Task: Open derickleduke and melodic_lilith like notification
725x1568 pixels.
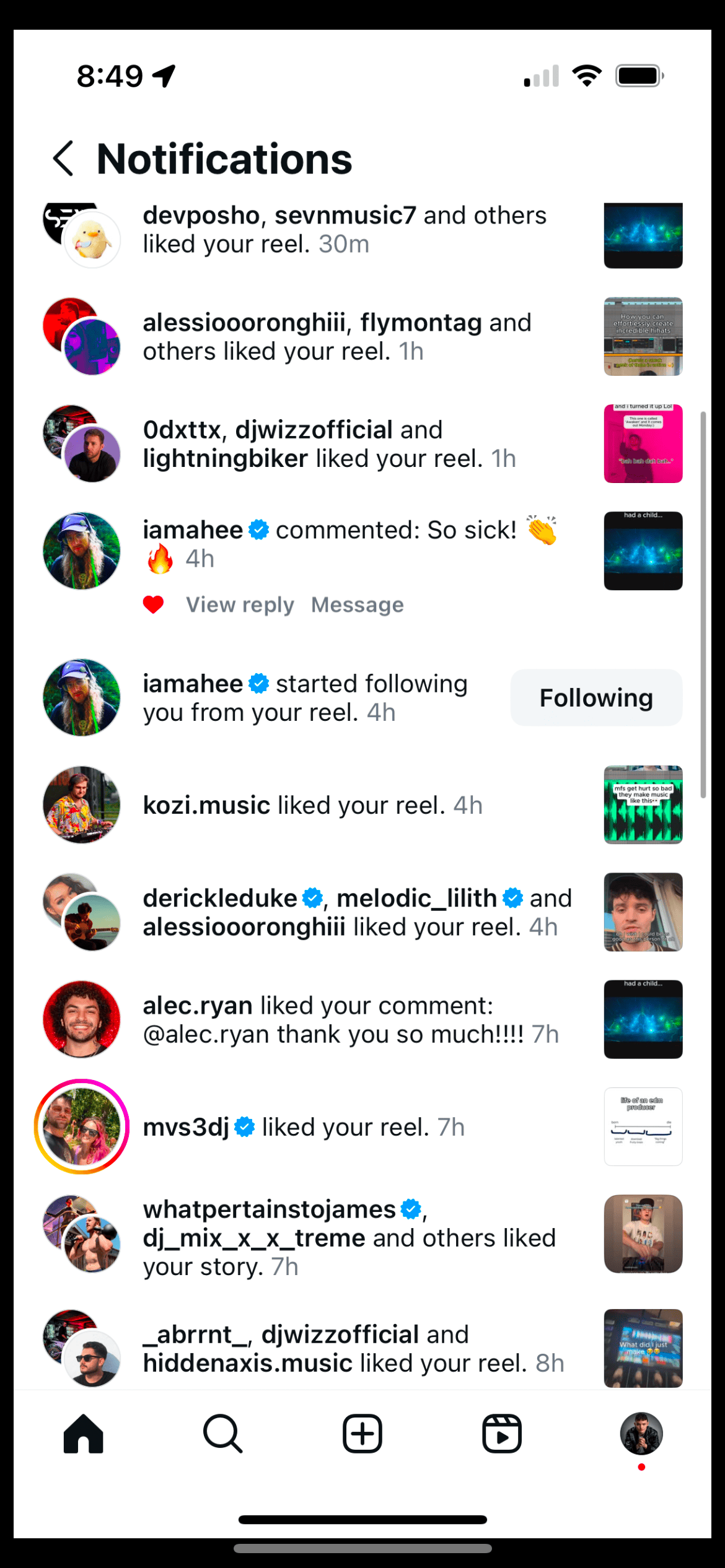Action: point(356,912)
